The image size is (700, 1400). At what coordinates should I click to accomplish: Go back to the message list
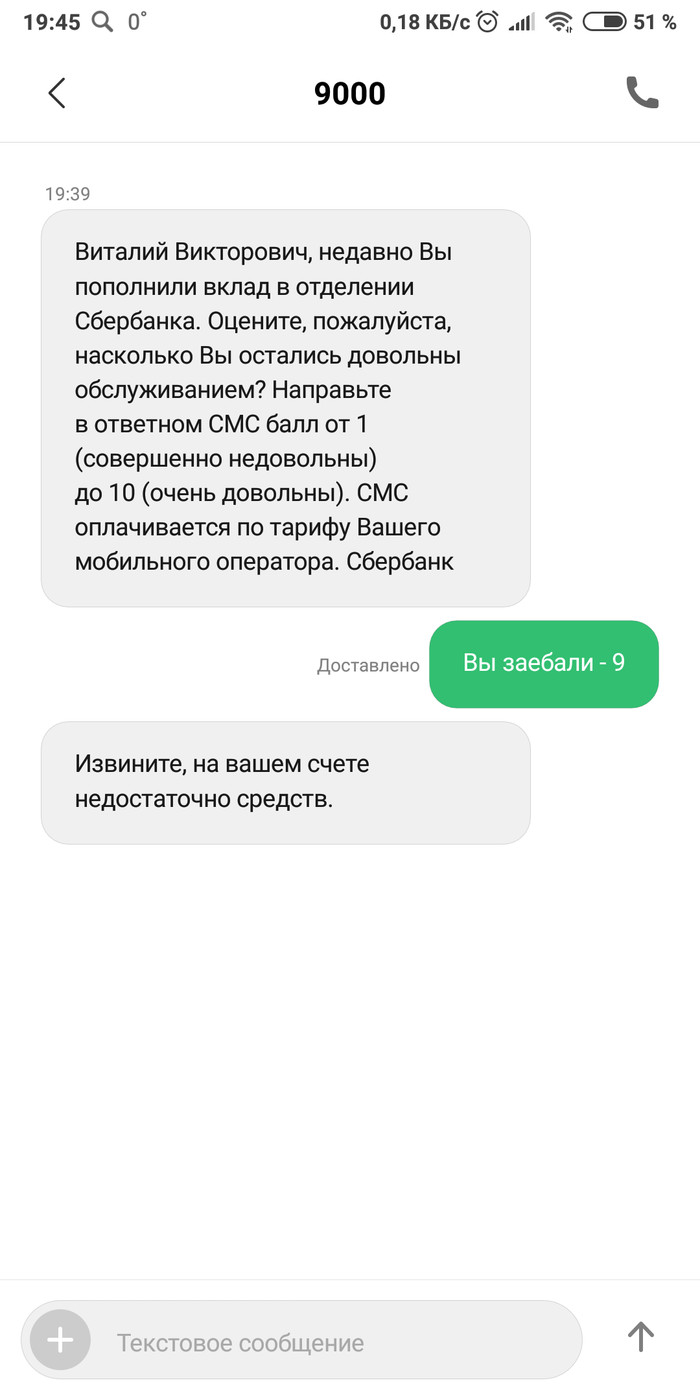coord(57,93)
